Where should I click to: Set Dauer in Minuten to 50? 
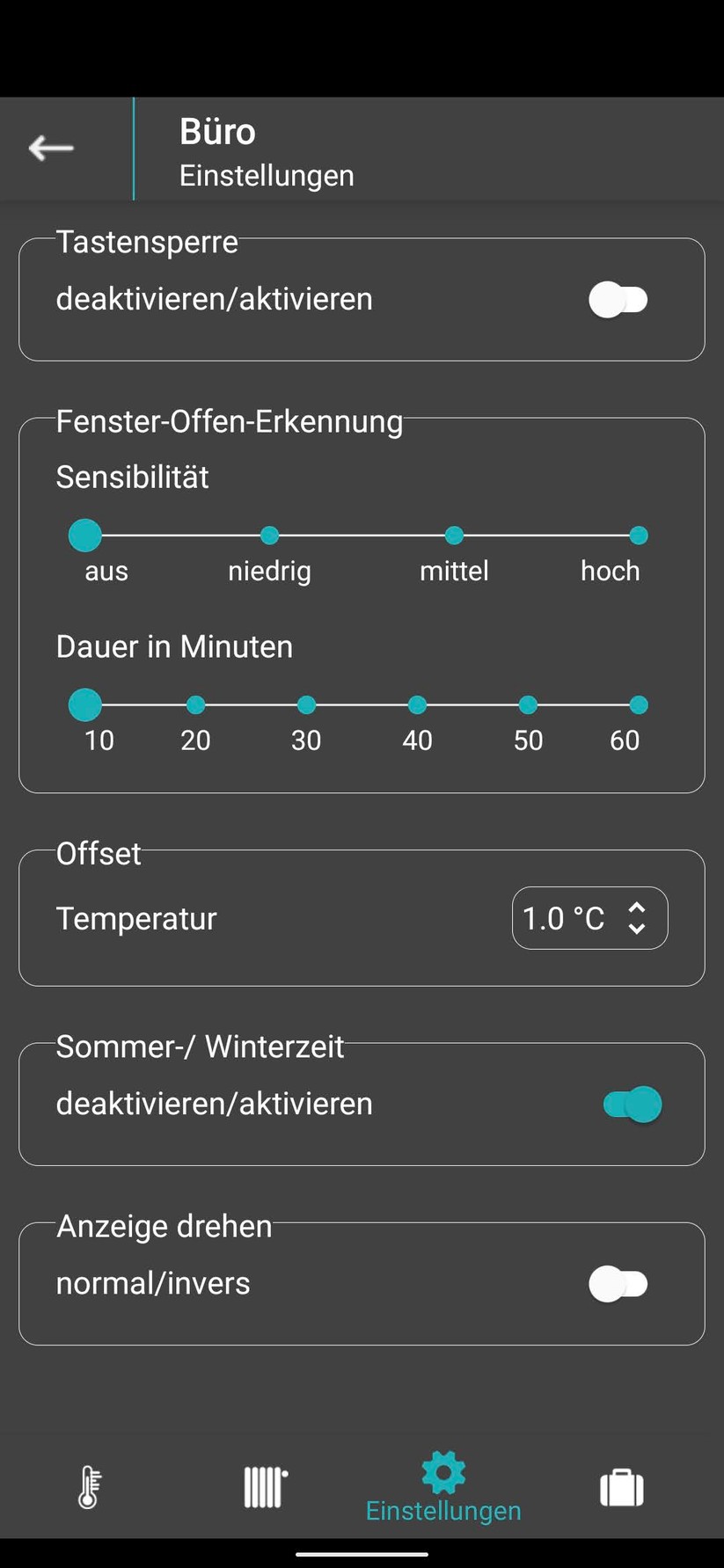pyautogui.click(x=528, y=705)
